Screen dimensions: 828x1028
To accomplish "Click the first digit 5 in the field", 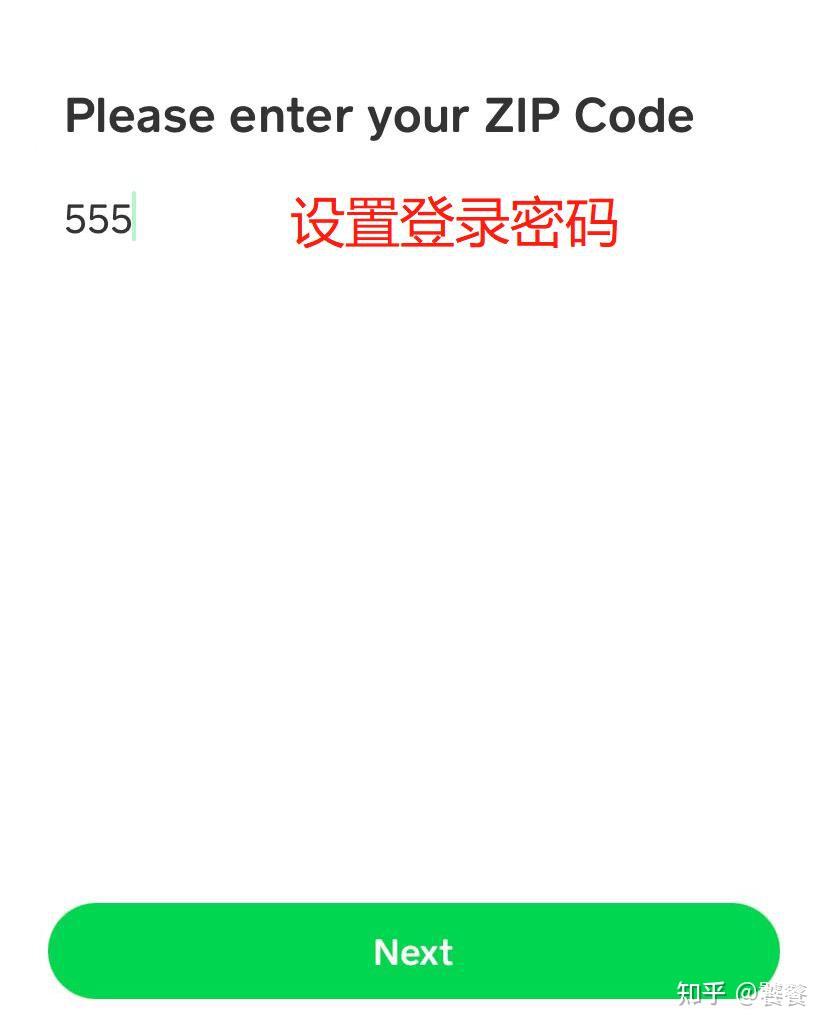I will (x=74, y=220).
